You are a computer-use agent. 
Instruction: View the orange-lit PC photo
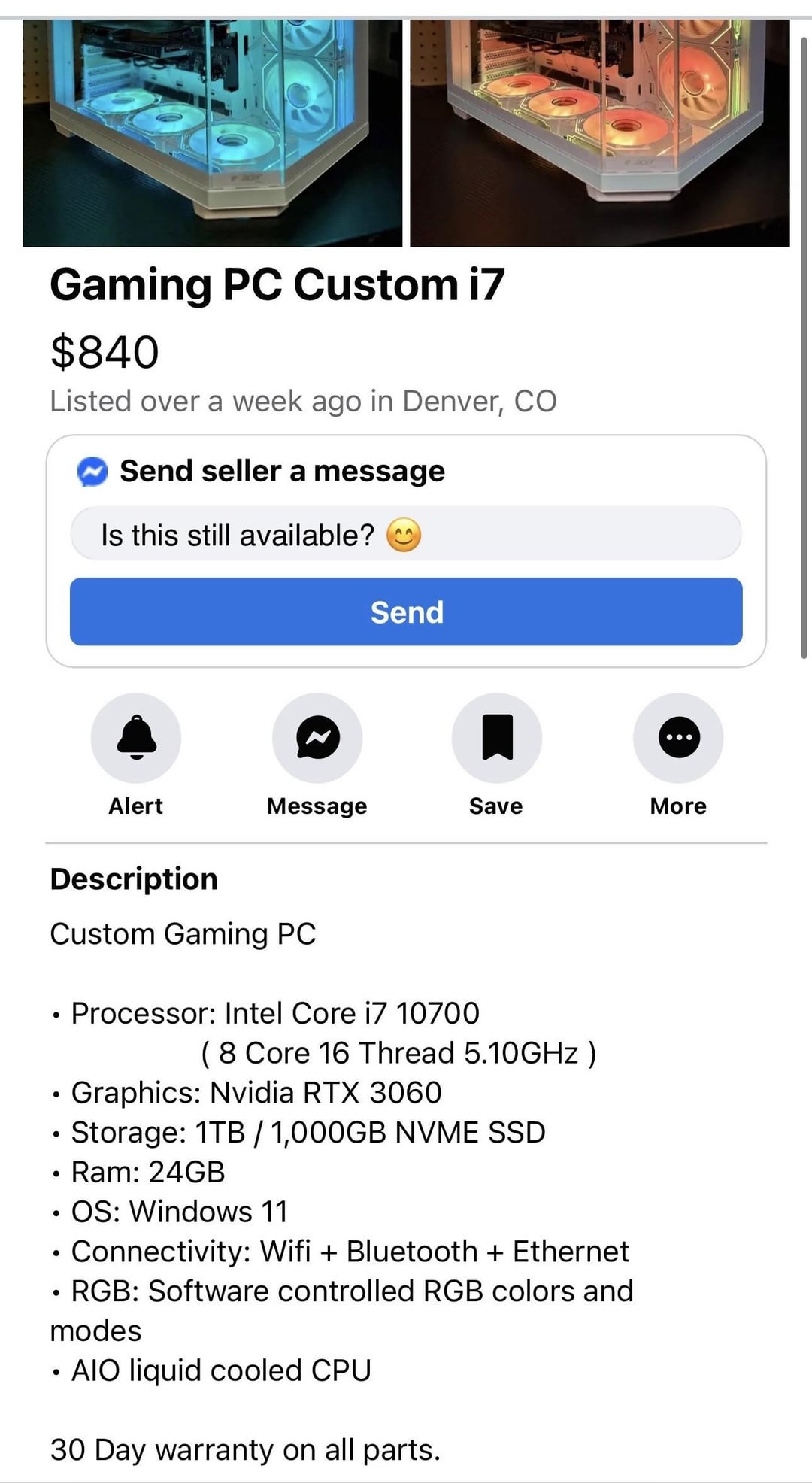pos(599,133)
